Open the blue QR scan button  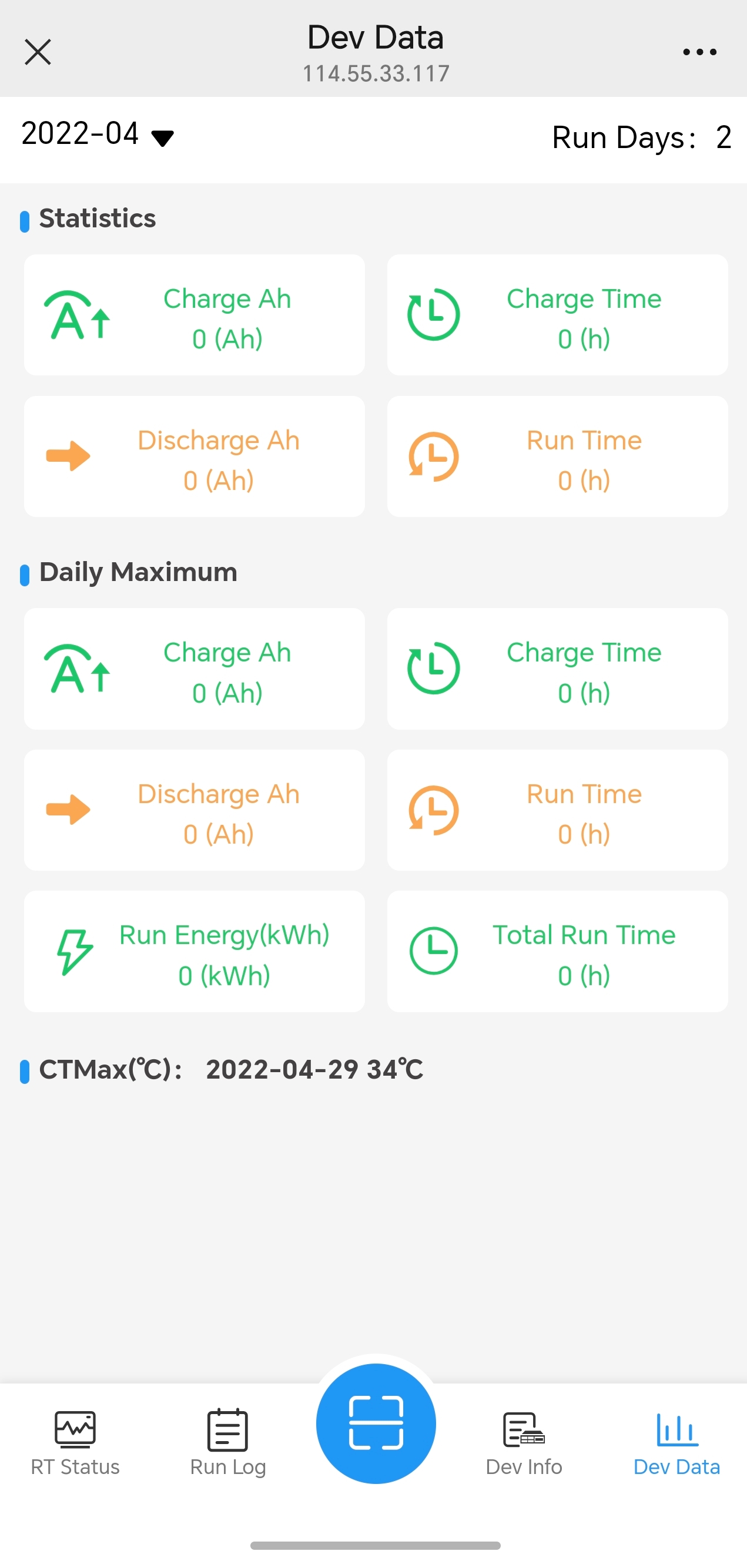click(x=376, y=1424)
